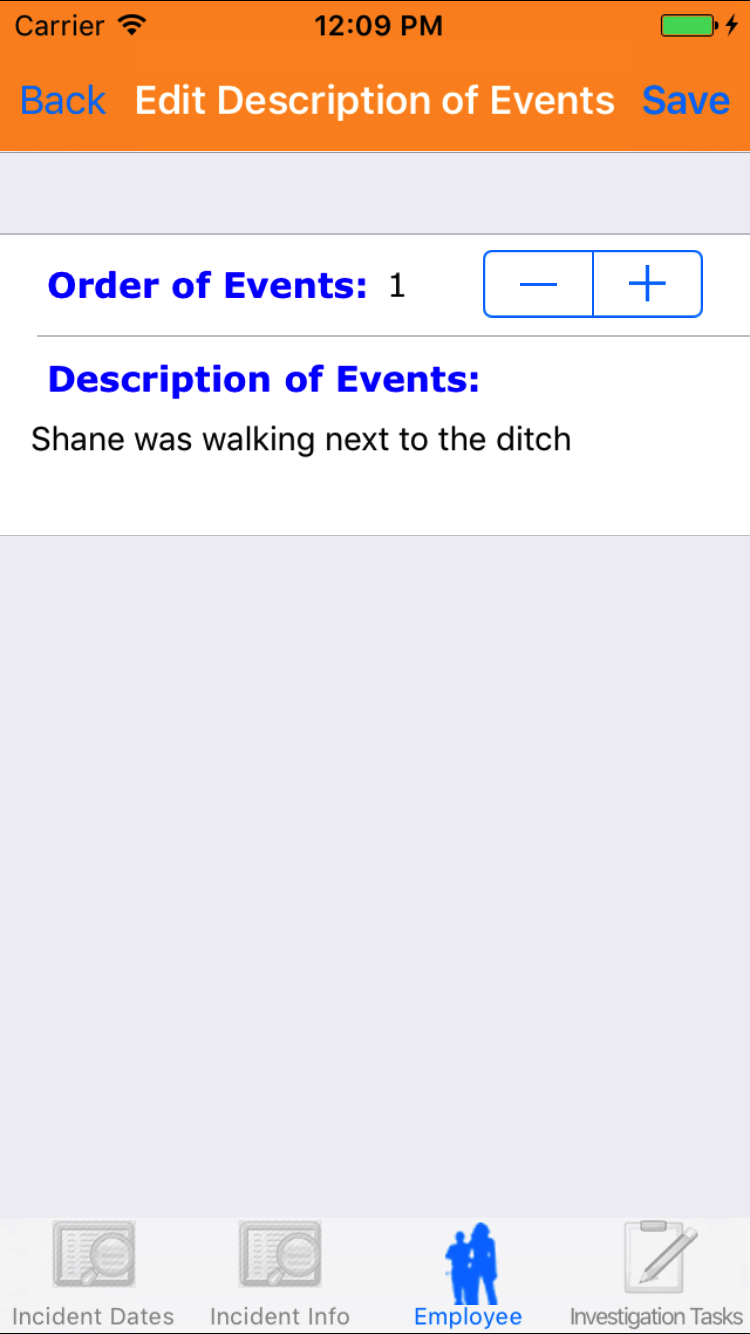This screenshot has width=750, height=1334.
Task: Switch to Investigation Tasks tab
Action: pos(656,1274)
